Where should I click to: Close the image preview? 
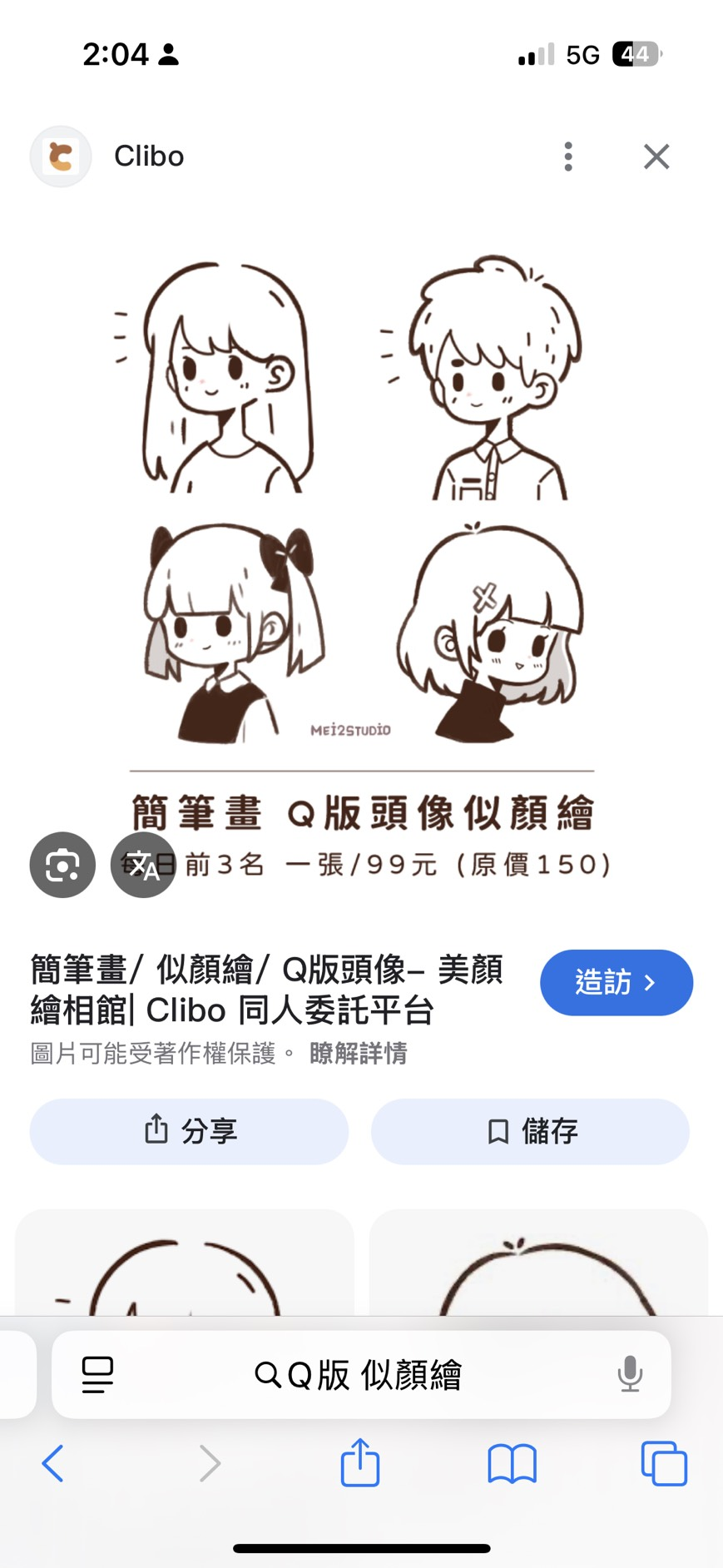656,156
